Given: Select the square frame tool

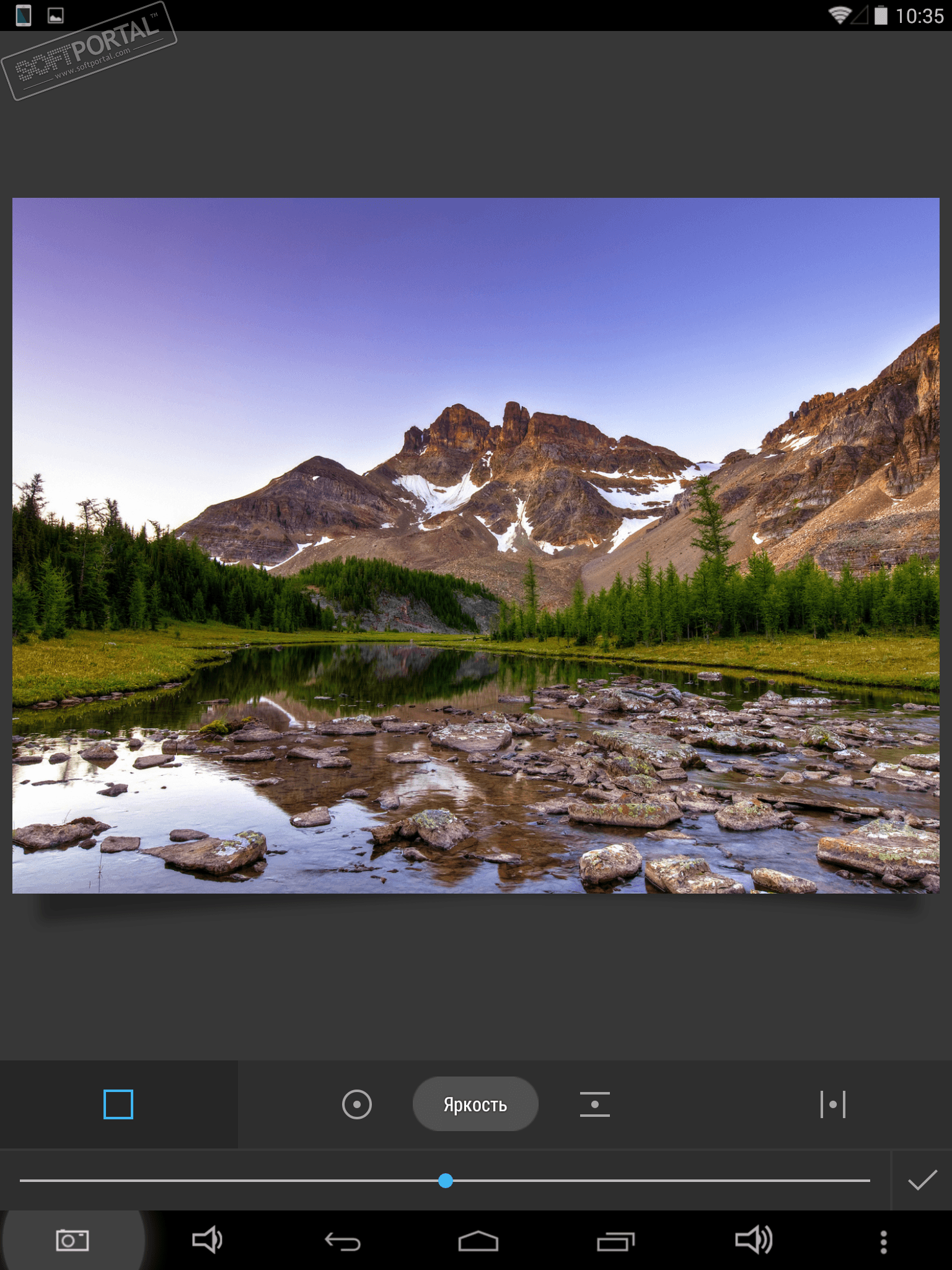Looking at the screenshot, I should click(x=118, y=1104).
